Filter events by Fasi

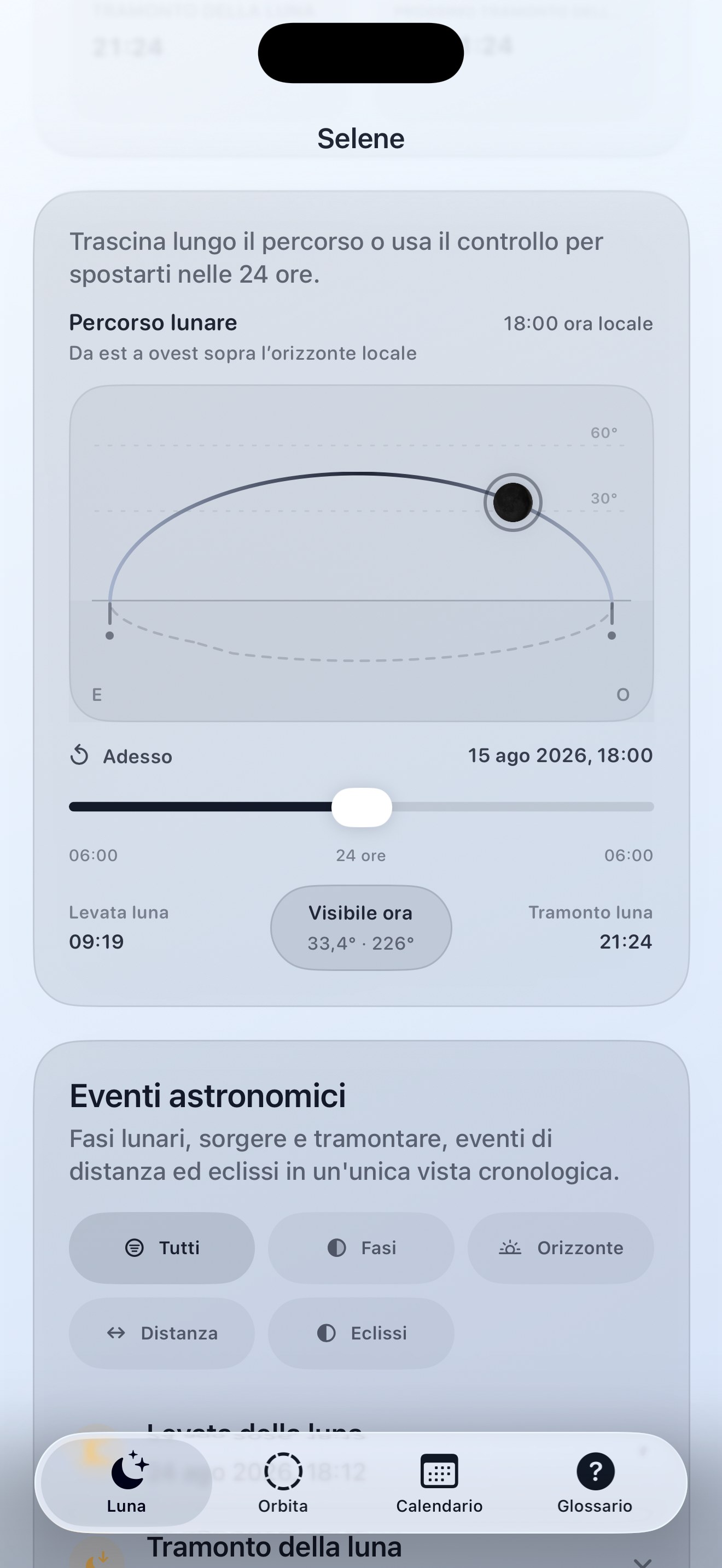(x=361, y=1248)
